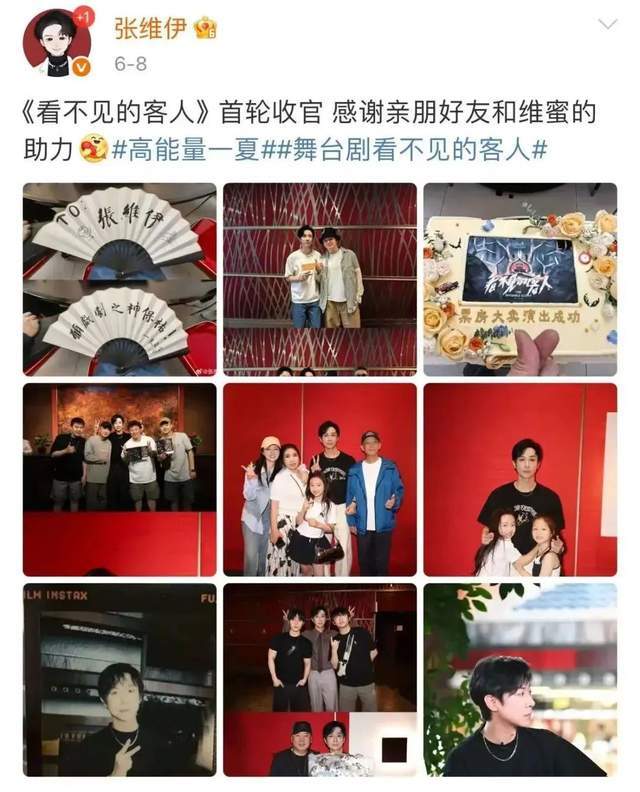View the folding fans photo
640x792 pixels.
pyautogui.click(x=120, y=278)
